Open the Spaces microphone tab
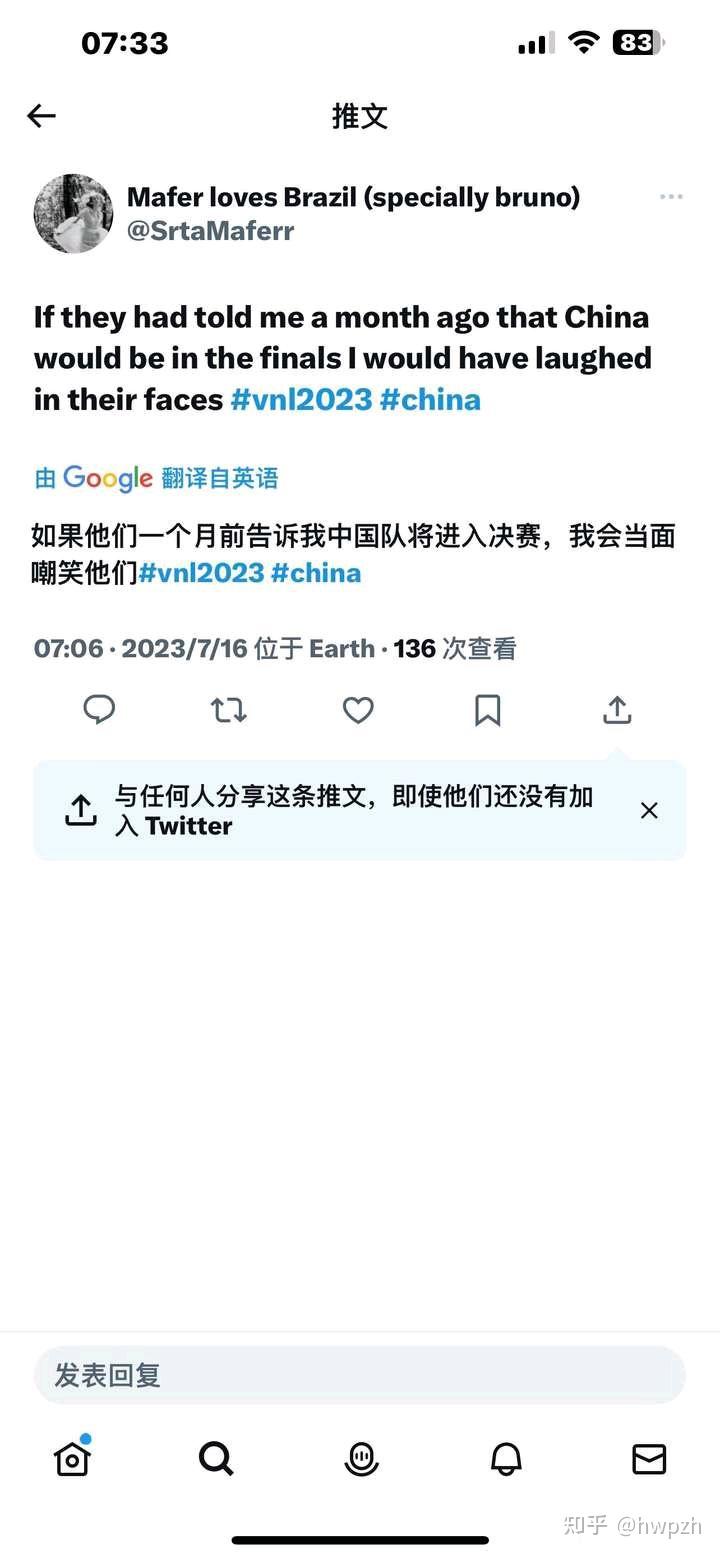The image size is (720, 1558). 361,1459
